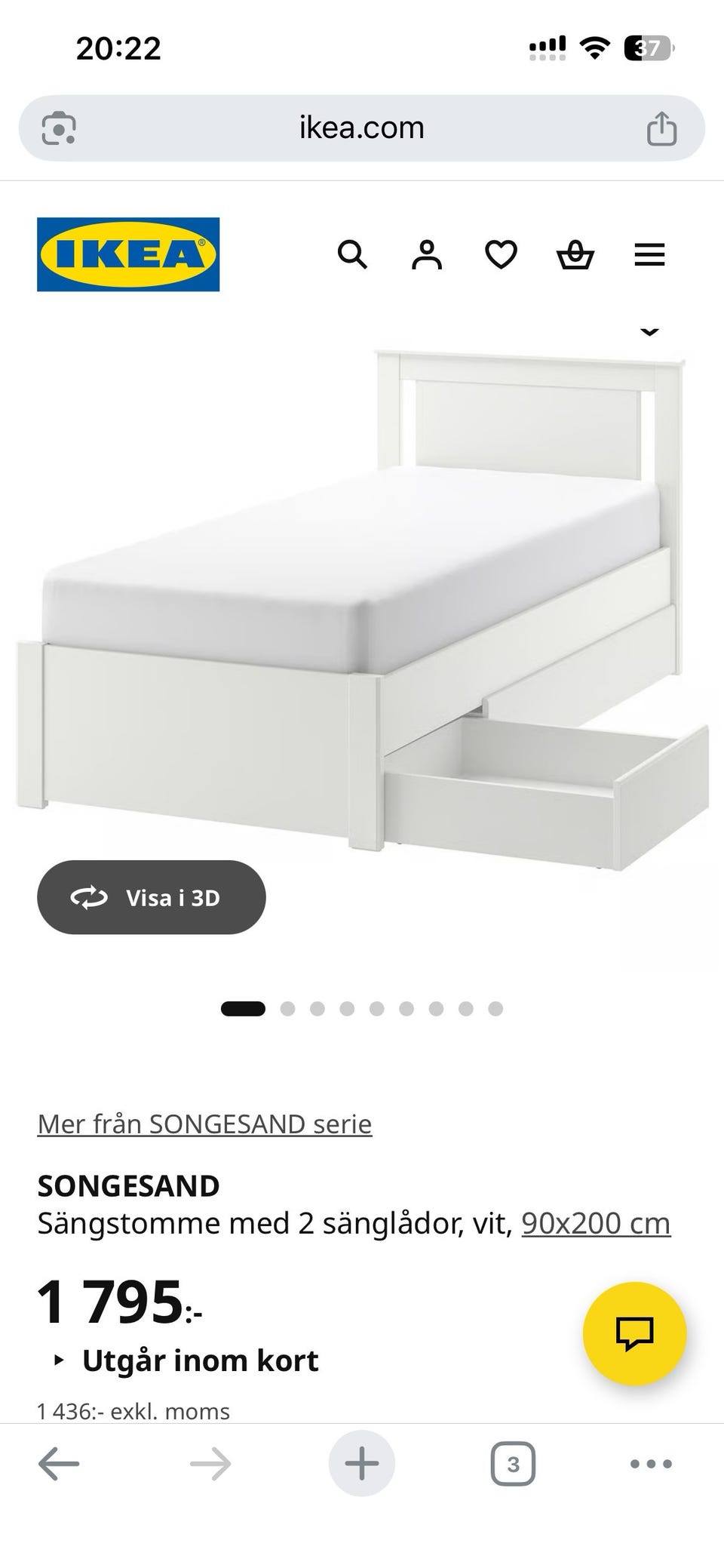Open the browser lens search icon
724x1568 pixels.
[x=59, y=128]
